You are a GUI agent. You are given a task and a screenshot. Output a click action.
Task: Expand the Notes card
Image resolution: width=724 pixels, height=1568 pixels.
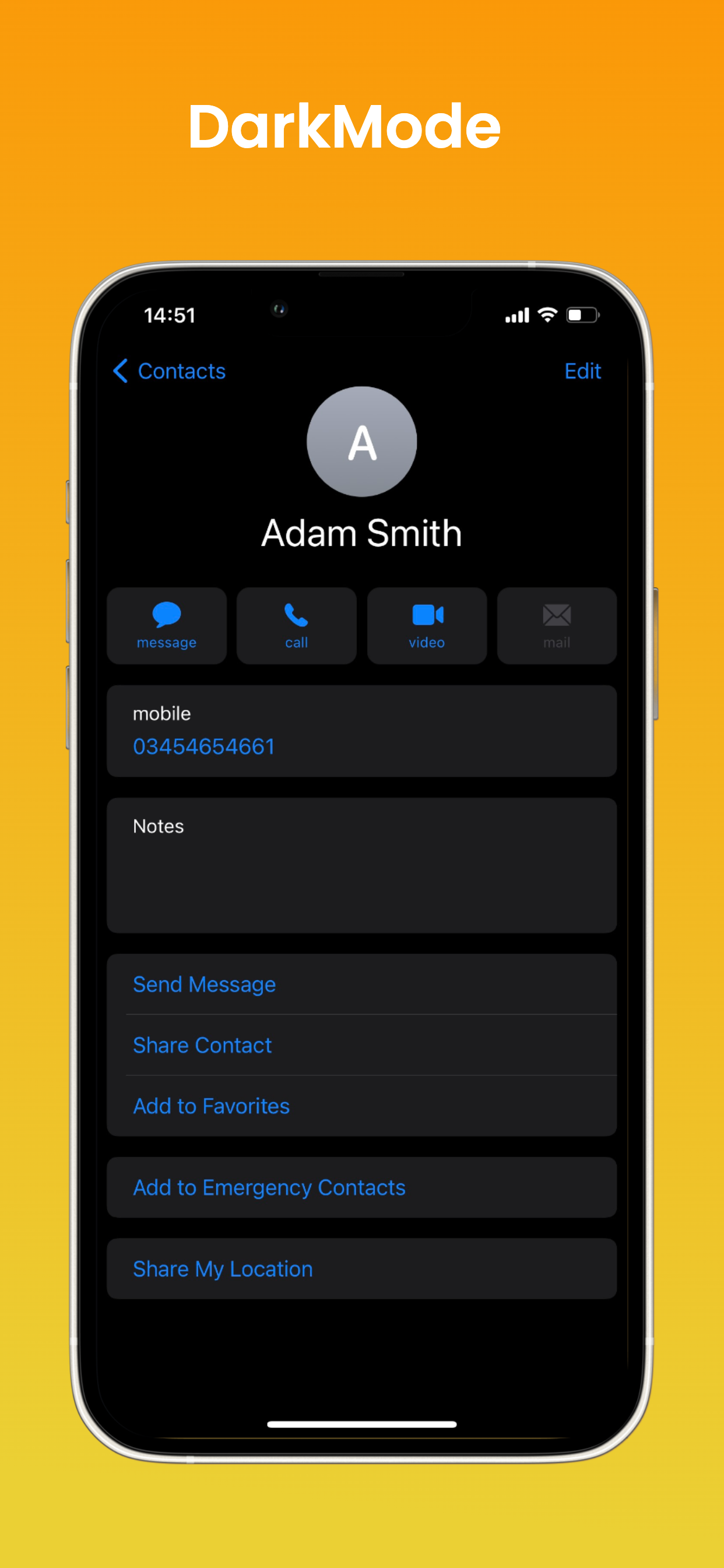tap(361, 864)
